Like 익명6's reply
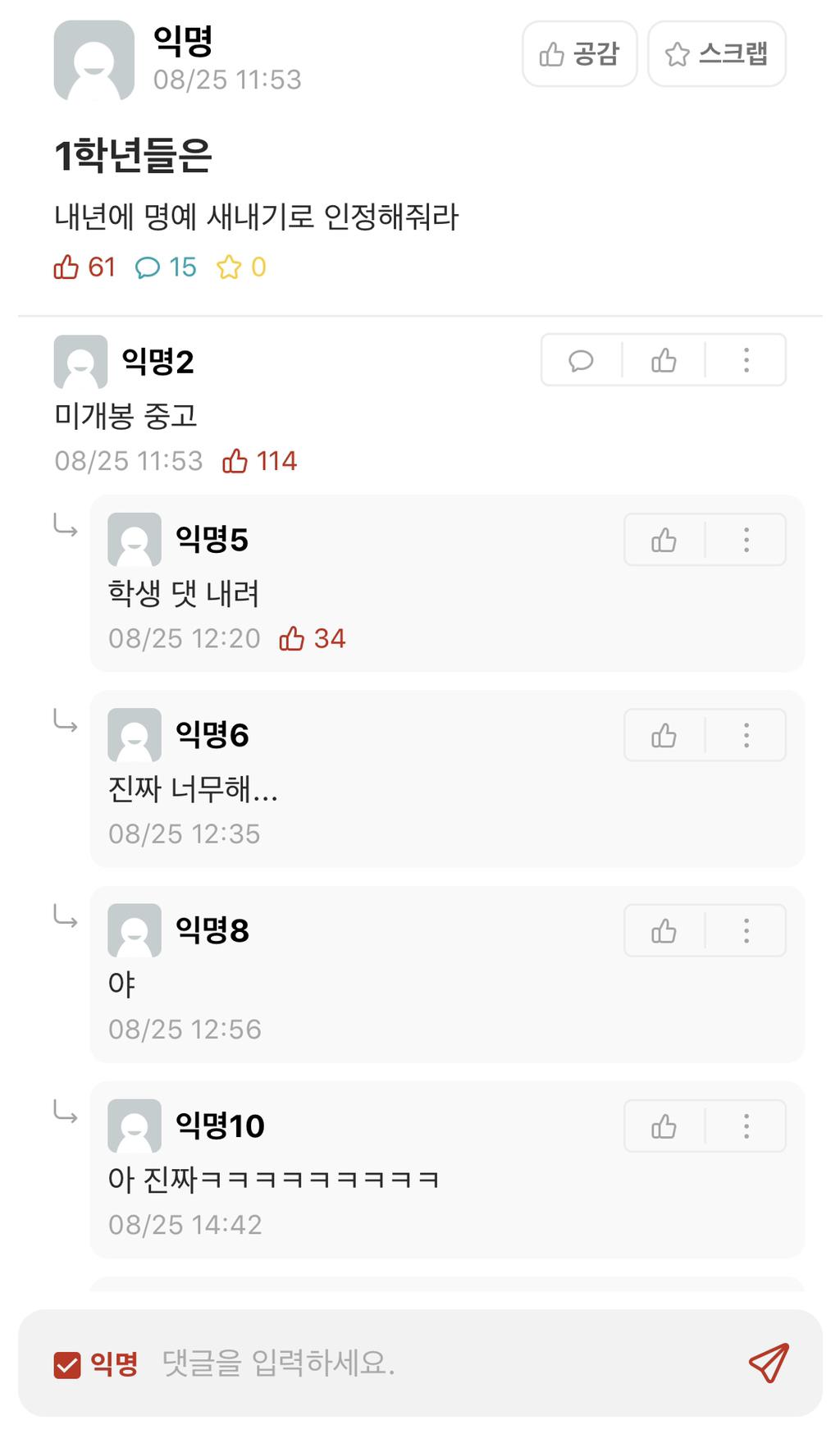The height and width of the screenshot is (1434, 840). 664,735
